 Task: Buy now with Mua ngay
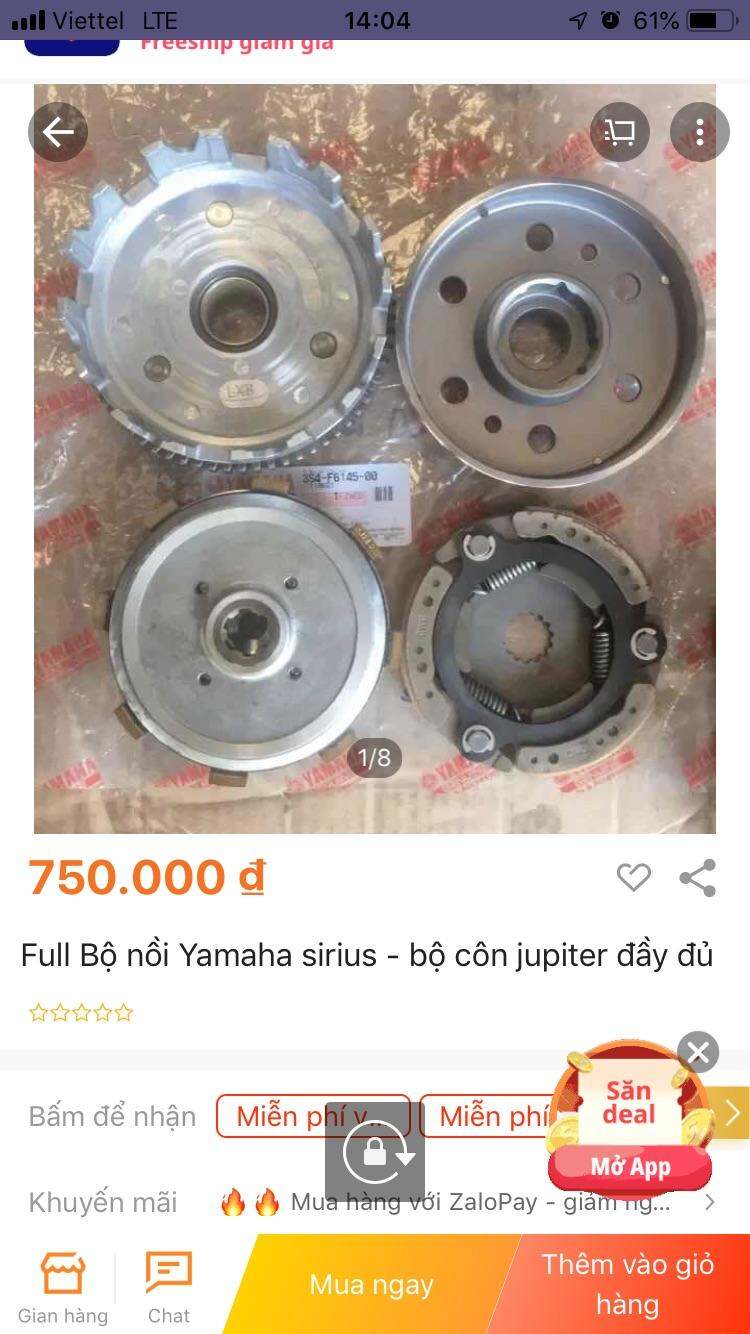(x=372, y=1285)
